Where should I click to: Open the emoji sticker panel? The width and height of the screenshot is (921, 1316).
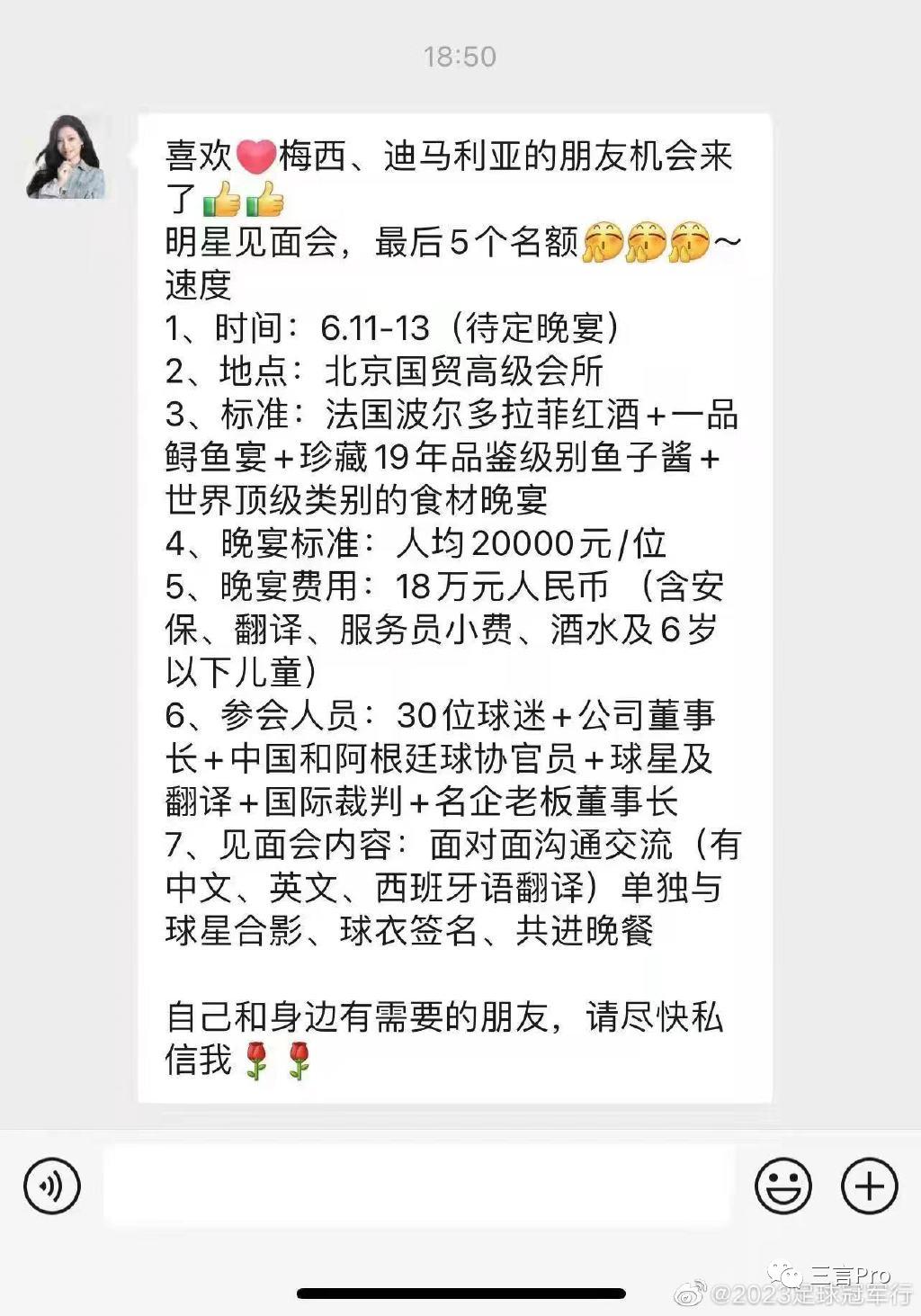(x=782, y=1186)
